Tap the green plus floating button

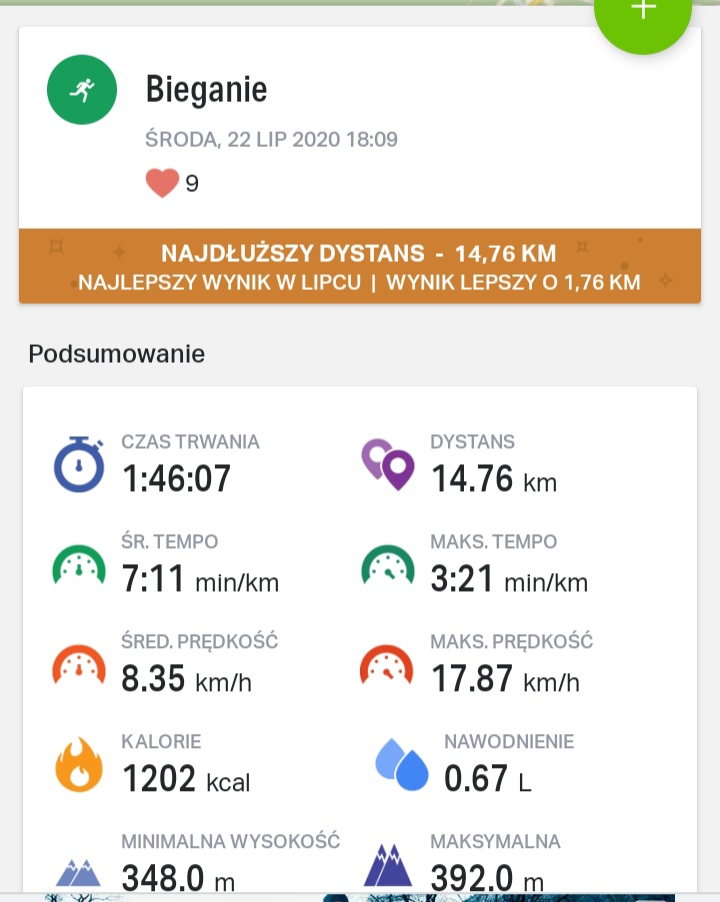point(643,12)
